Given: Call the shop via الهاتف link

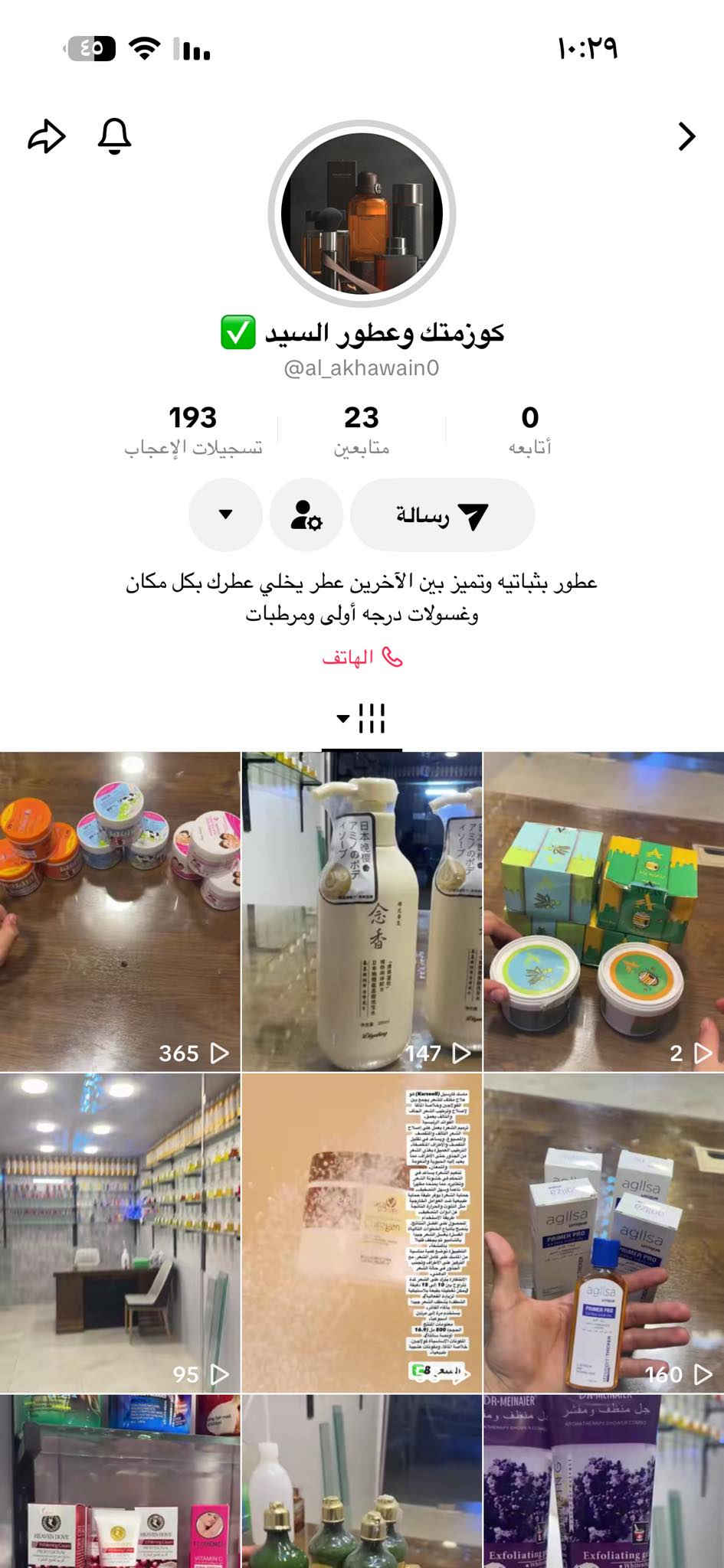Looking at the screenshot, I should 362,658.
